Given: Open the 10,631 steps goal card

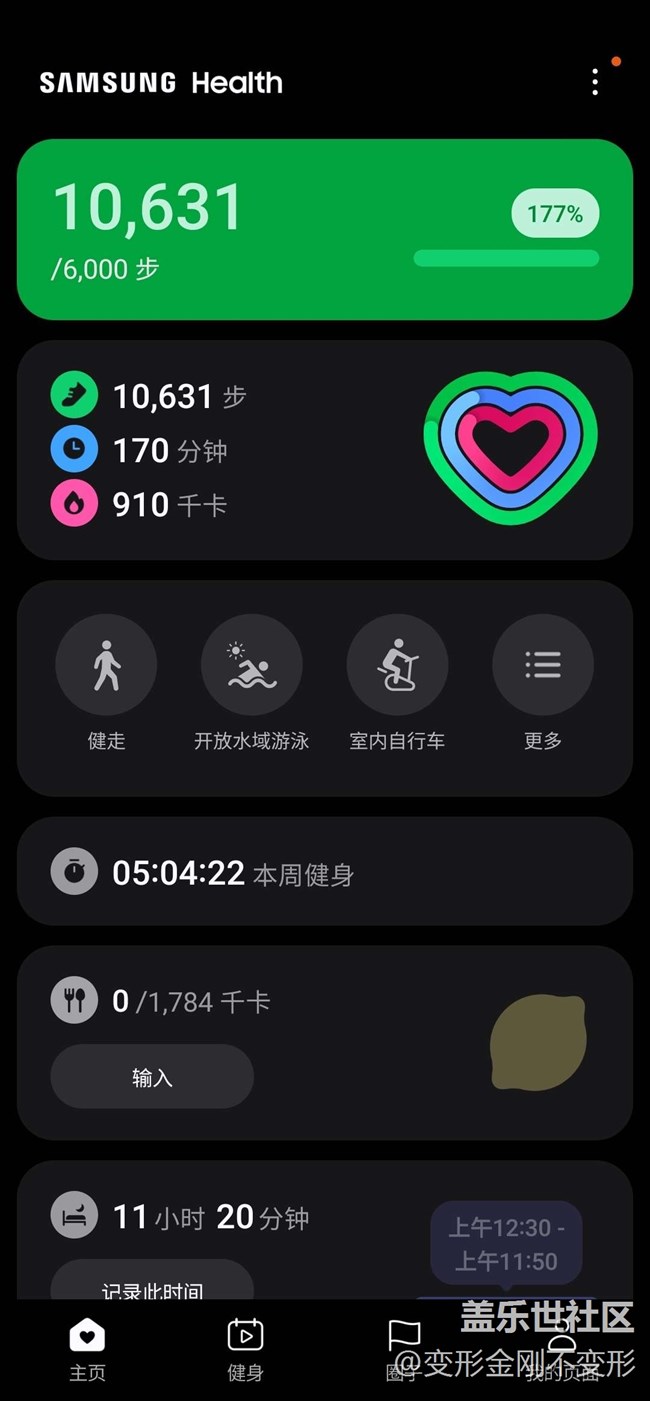Looking at the screenshot, I should tap(324, 229).
